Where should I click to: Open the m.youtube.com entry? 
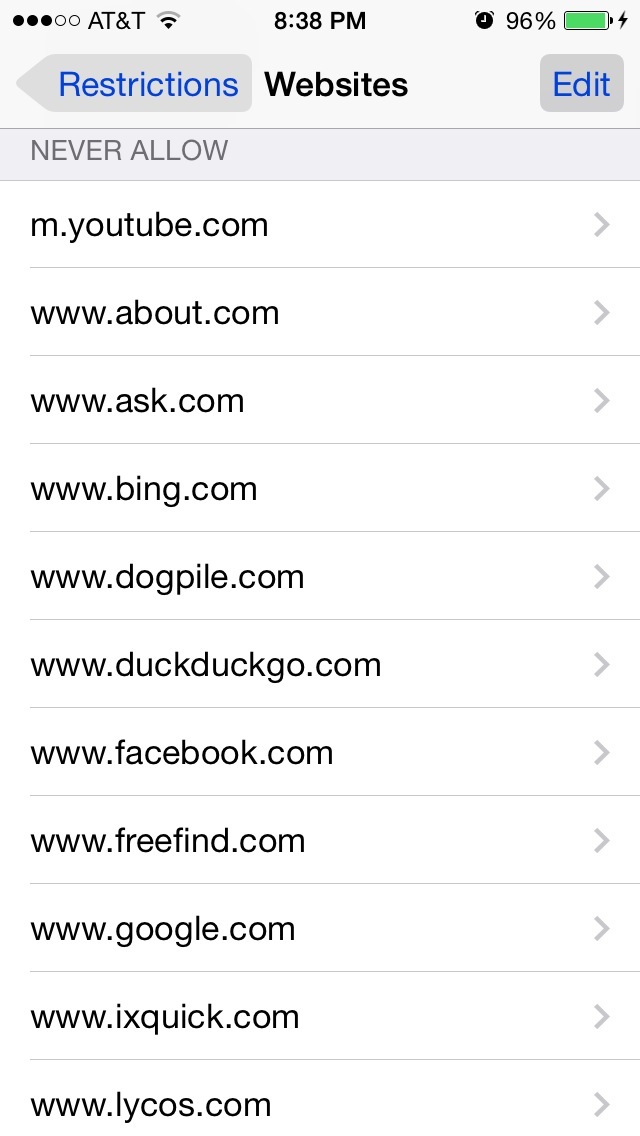pos(320,225)
